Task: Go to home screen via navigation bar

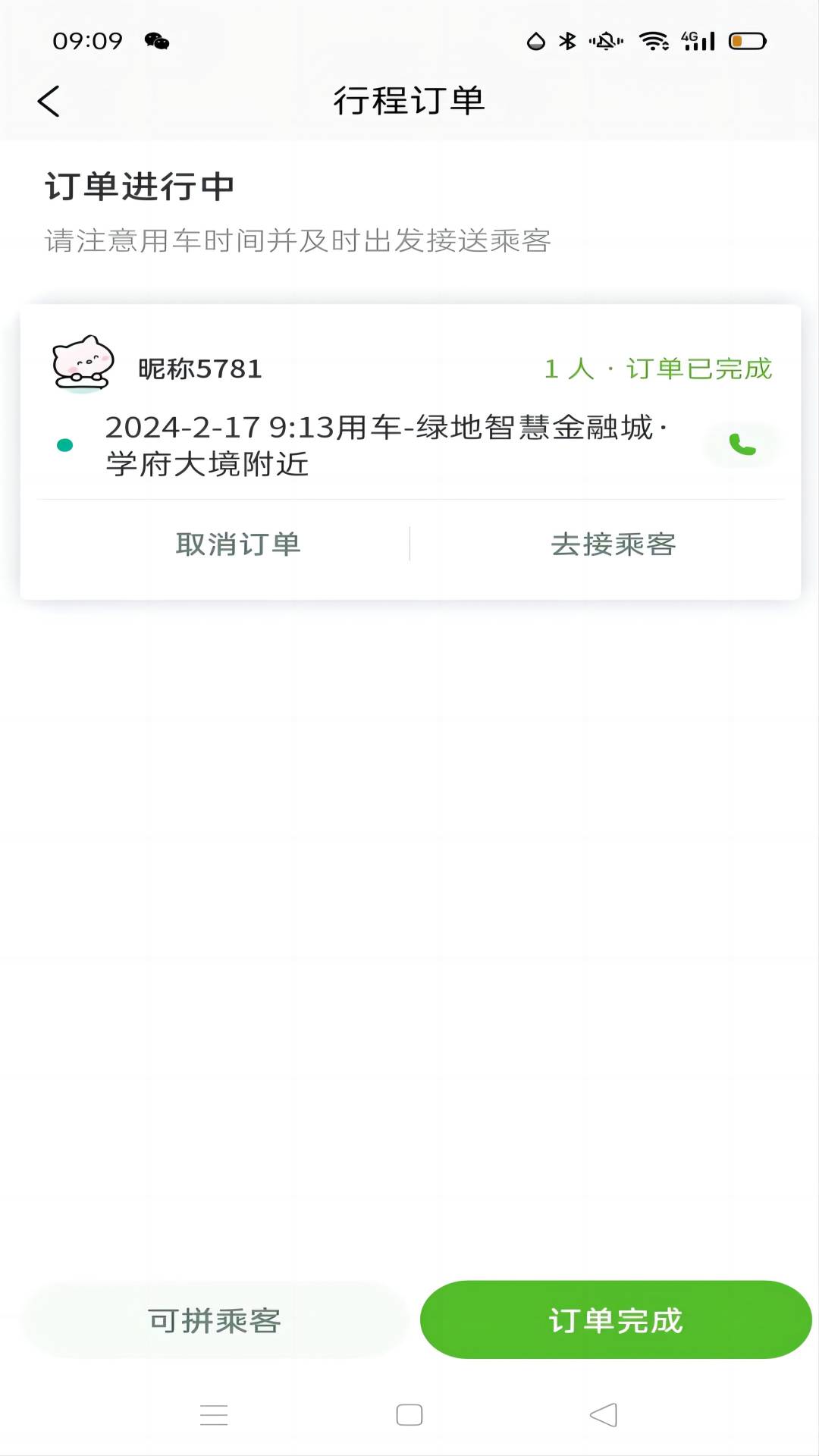Action: (x=409, y=1415)
